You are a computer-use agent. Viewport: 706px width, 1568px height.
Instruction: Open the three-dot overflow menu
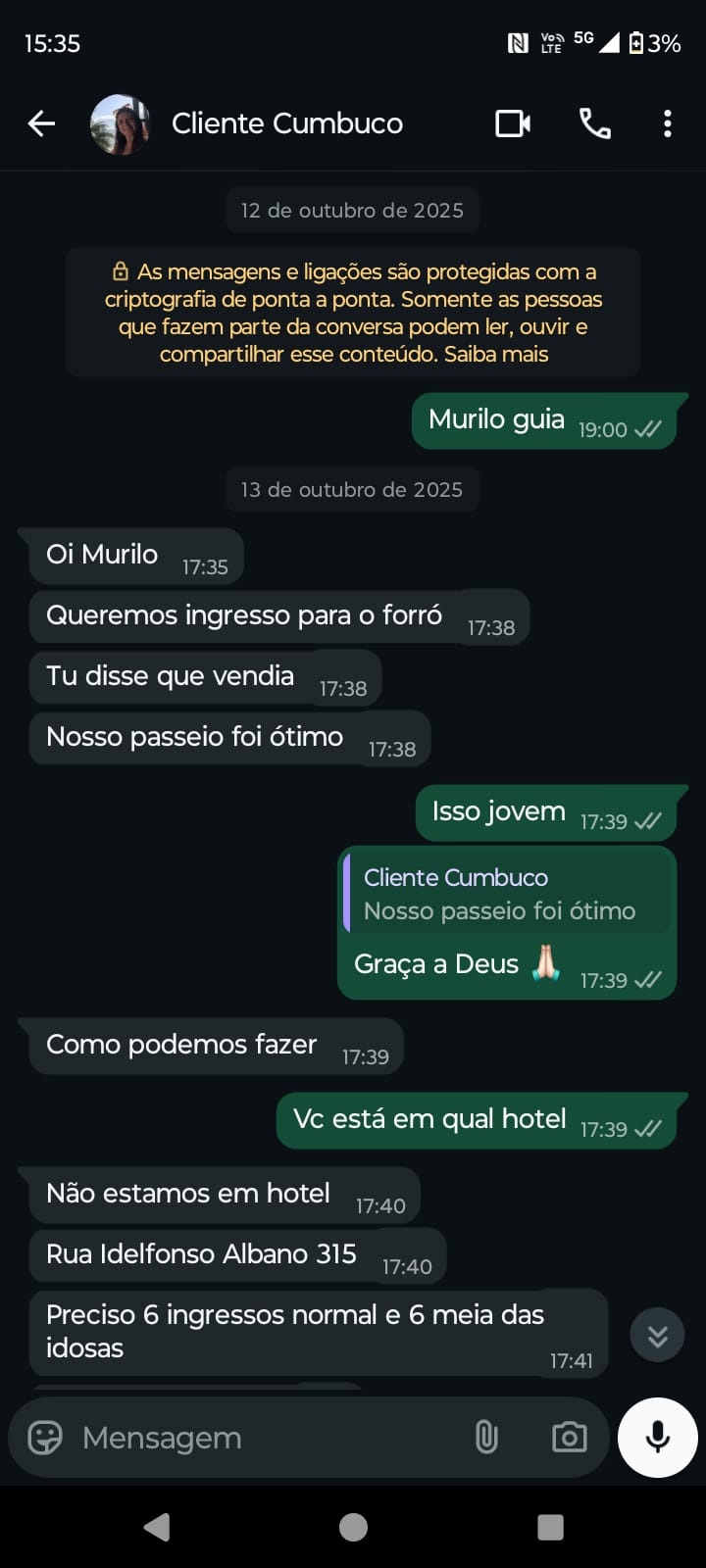668,123
